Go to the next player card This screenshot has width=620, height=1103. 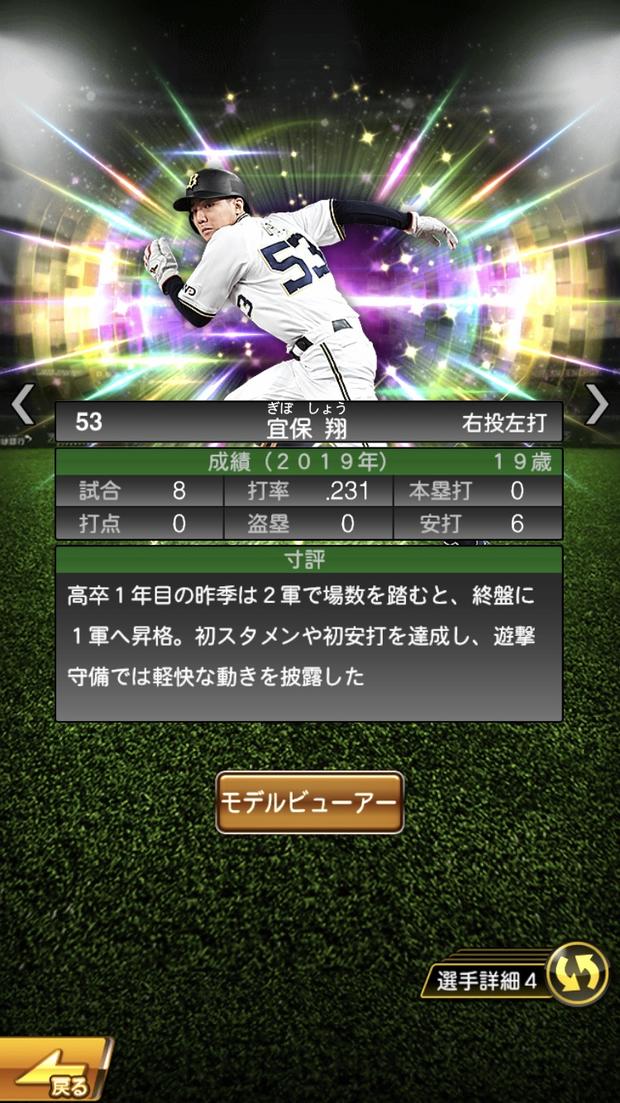click(597, 405)
